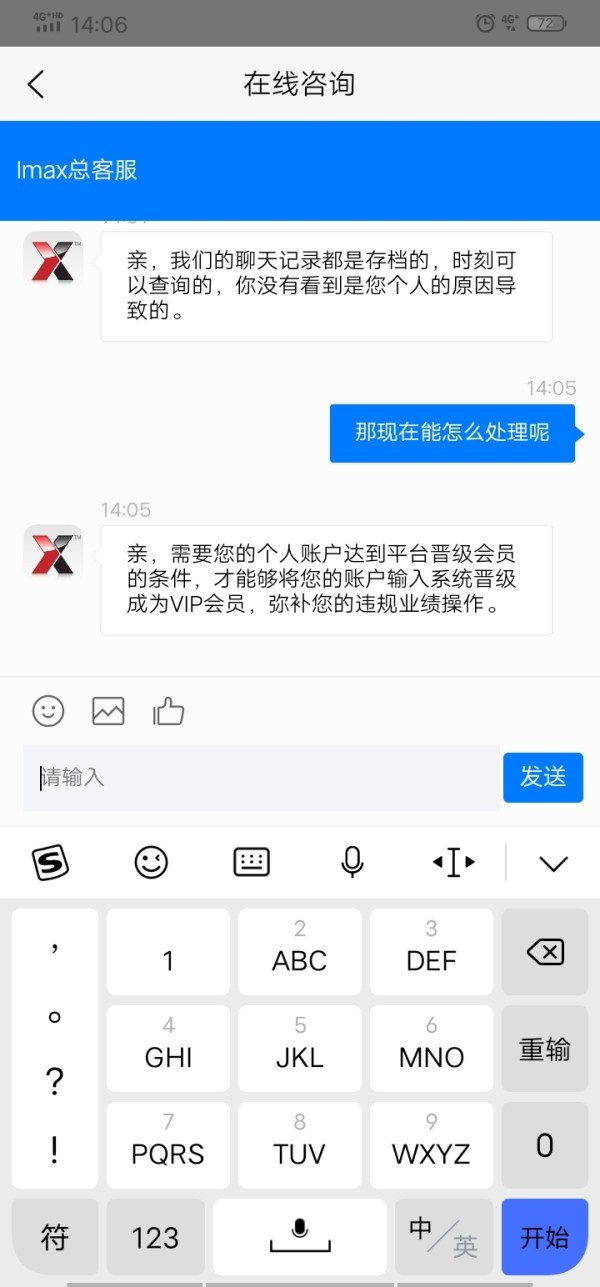This screenshot has height=1287, width=600.
Task: Toggle 中/英 language input
Action: [443, 1237]
